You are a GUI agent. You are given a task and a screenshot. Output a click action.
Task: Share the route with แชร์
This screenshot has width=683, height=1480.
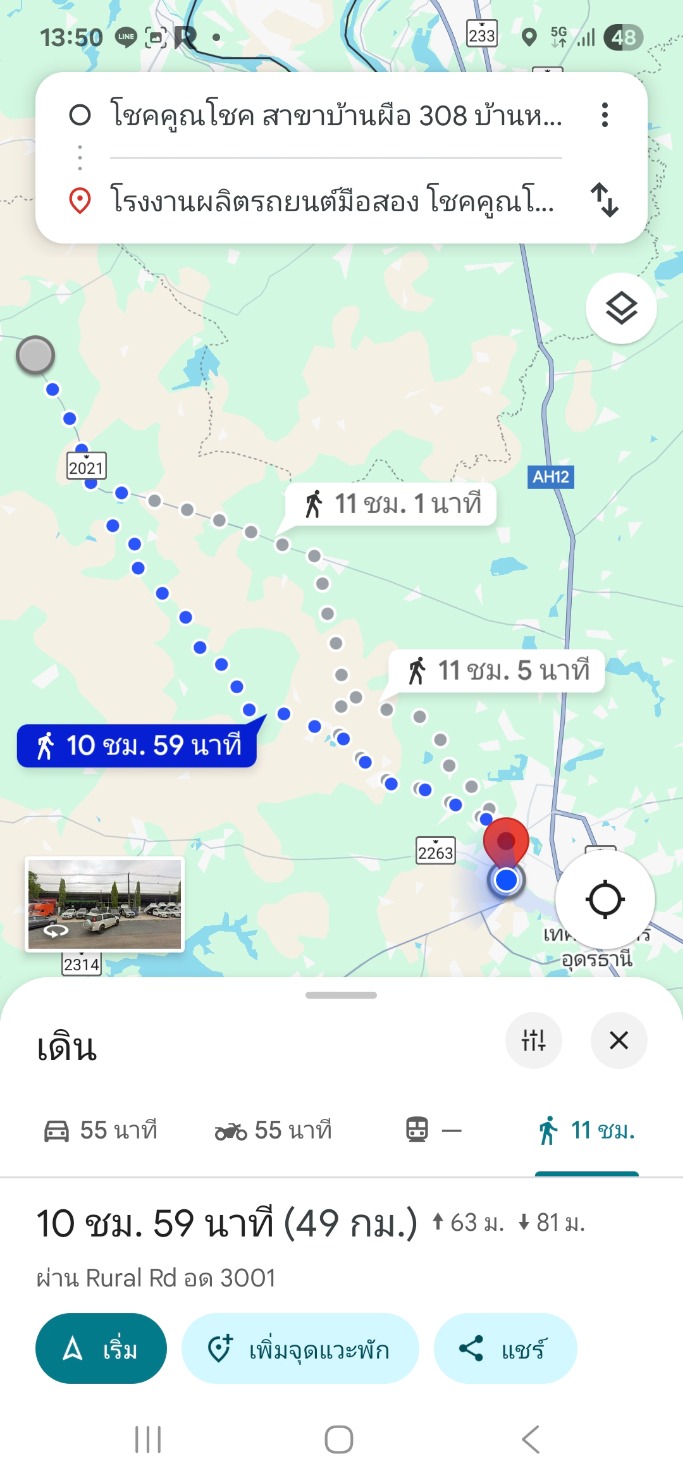click(x=505, y=1349)
